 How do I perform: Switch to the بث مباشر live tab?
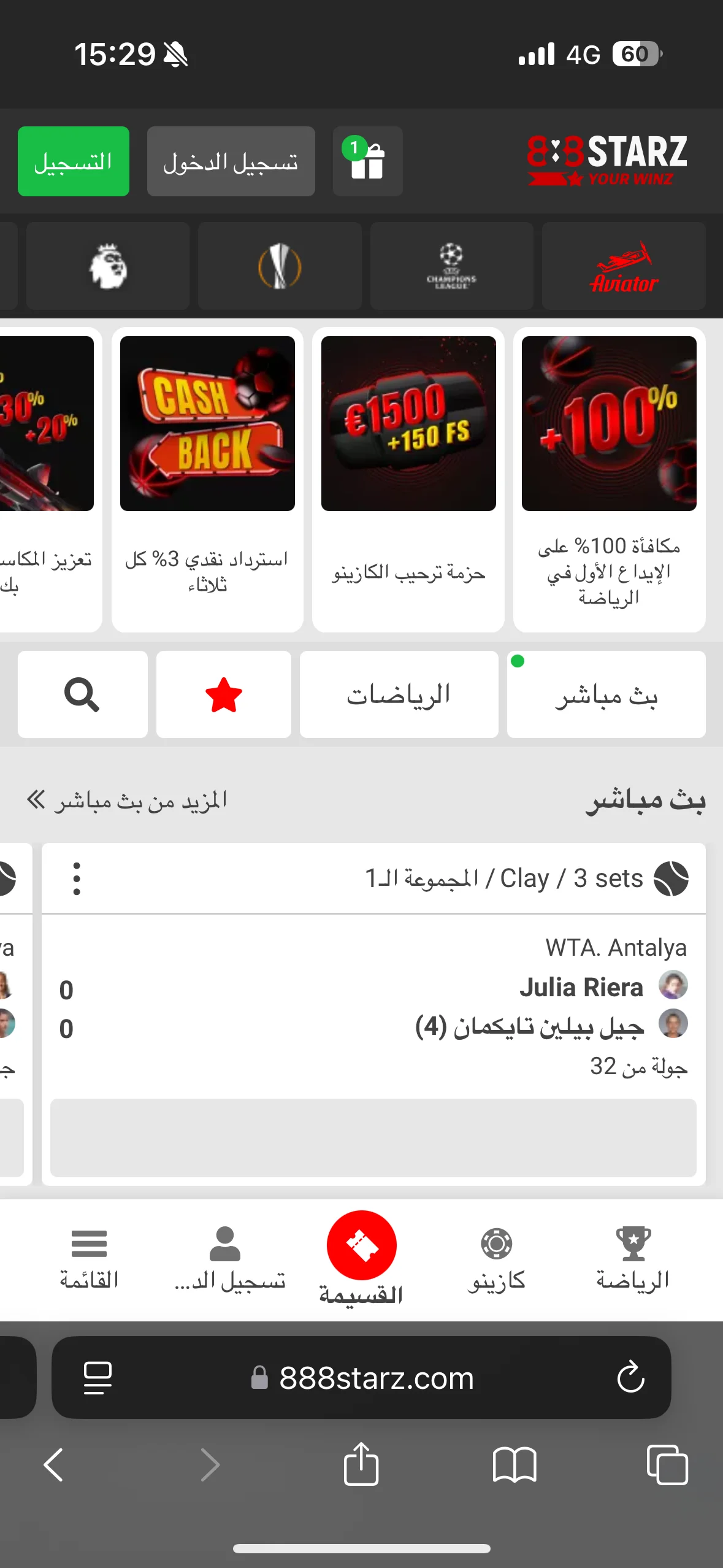pos(606,694)
